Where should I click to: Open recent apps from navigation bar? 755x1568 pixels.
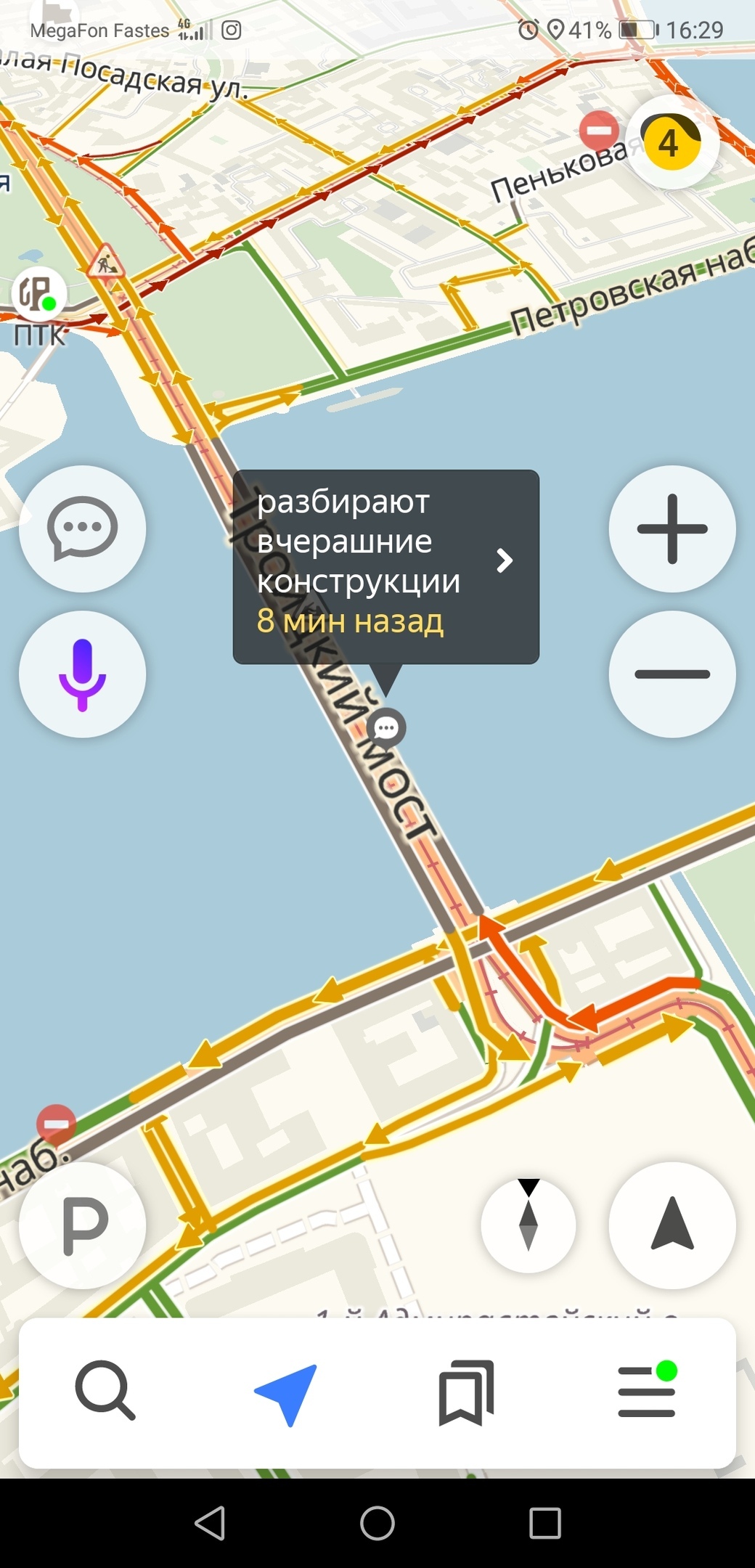pyautogui.click(x=544, y=1522)
